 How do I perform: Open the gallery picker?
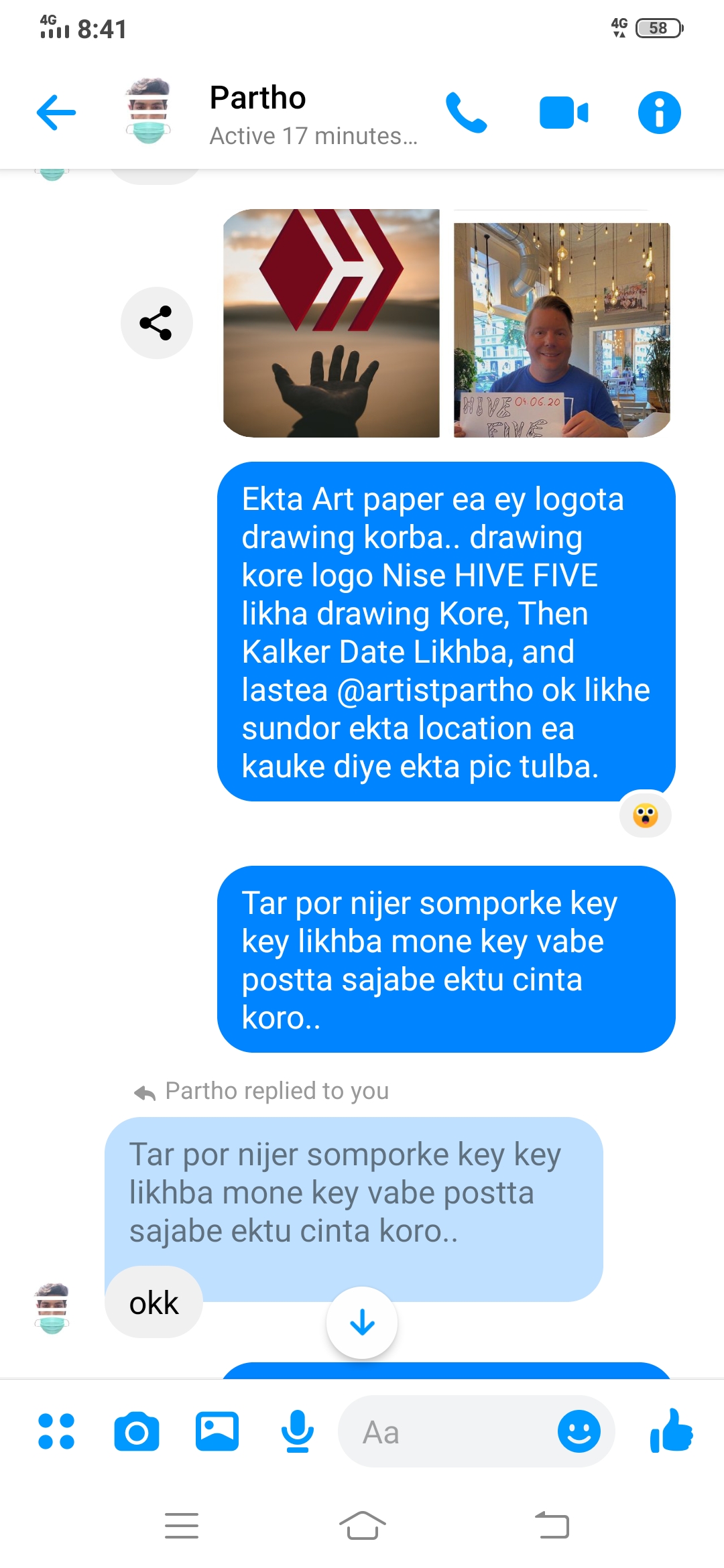tap(217, 1431)
